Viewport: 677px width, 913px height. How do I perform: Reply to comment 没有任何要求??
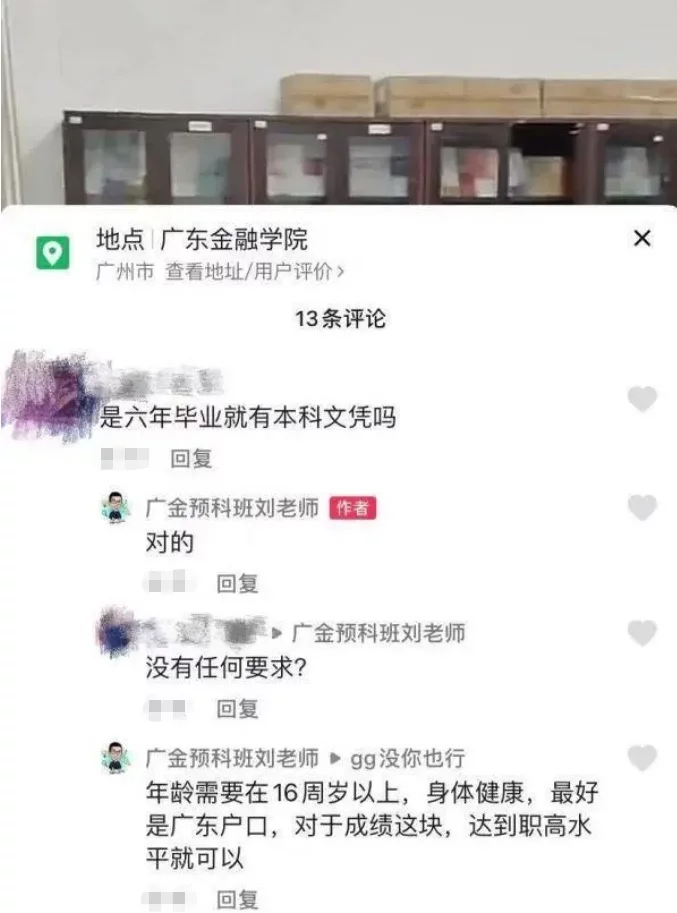tap(238, 709)
